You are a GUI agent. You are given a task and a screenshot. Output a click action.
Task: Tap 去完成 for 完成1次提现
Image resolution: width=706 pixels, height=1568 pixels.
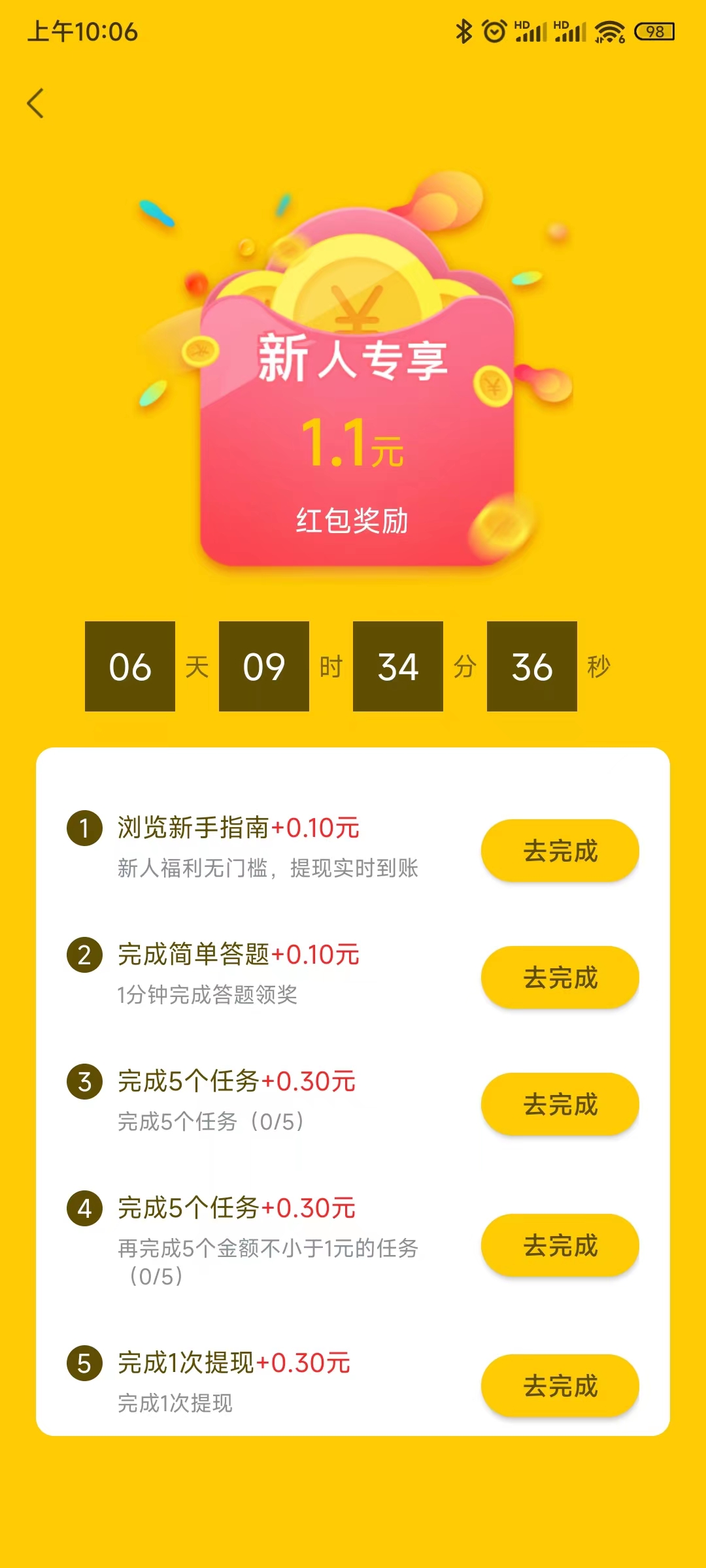pos(560,1386)
